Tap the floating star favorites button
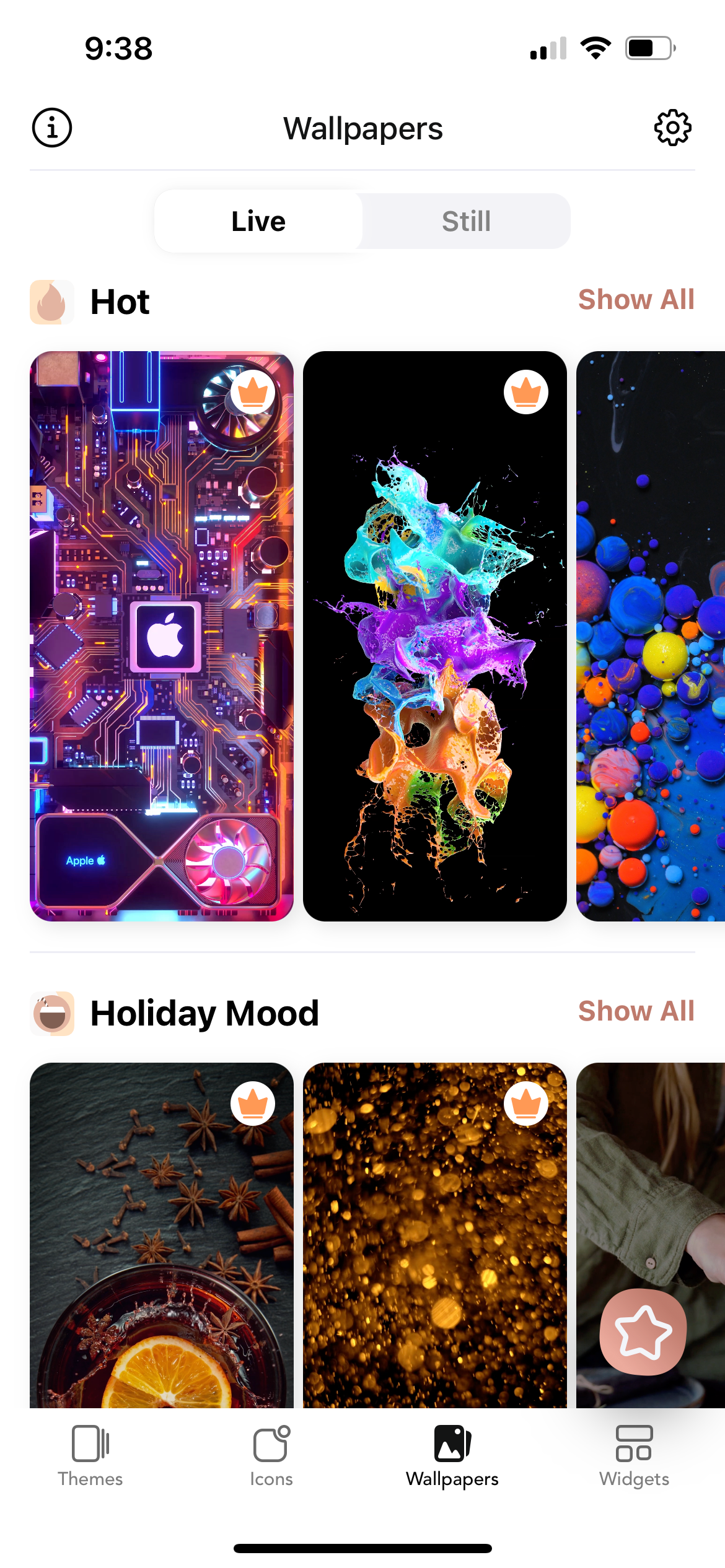 [x=643, y=1331]
